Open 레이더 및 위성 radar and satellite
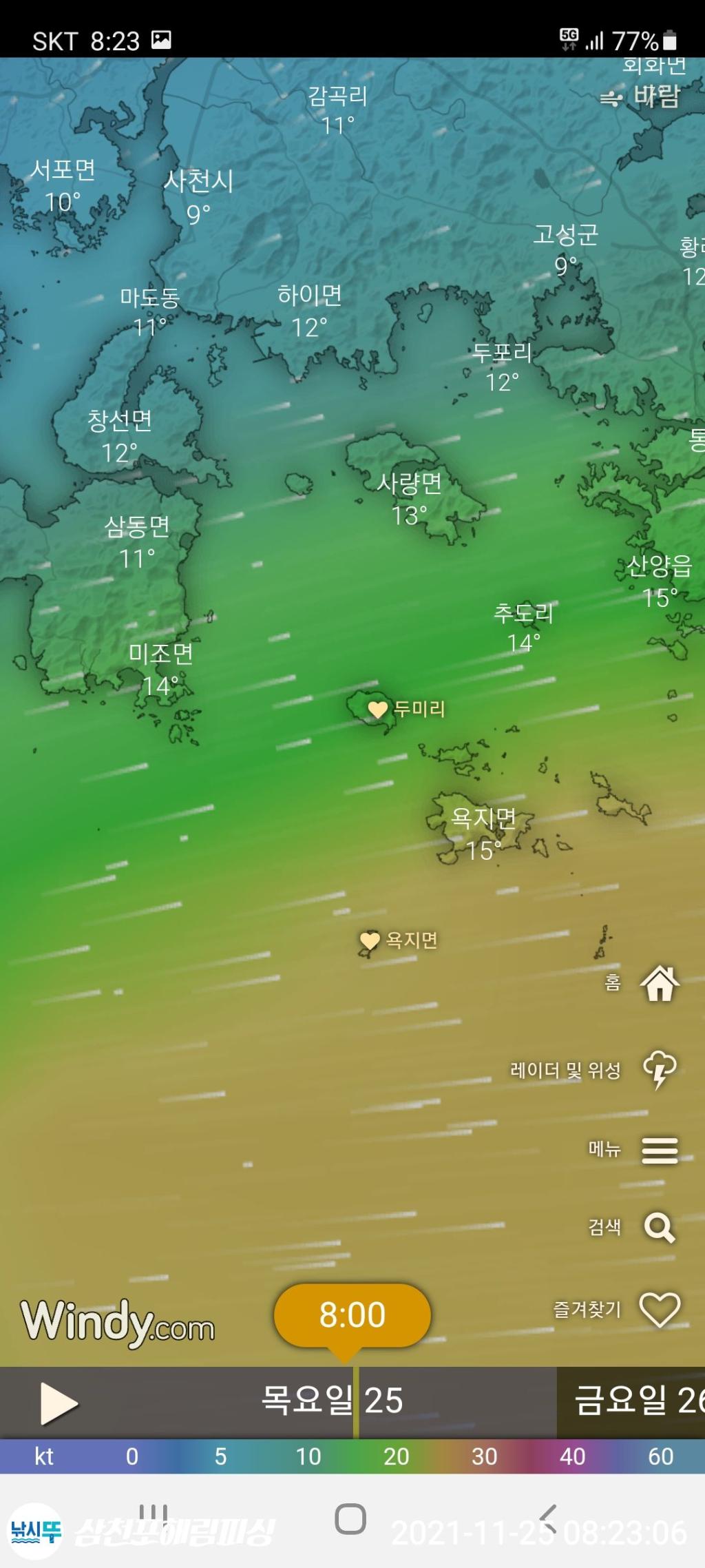Image resolution: width=705 pixels, height=1568 pixels. (659, 1069)
